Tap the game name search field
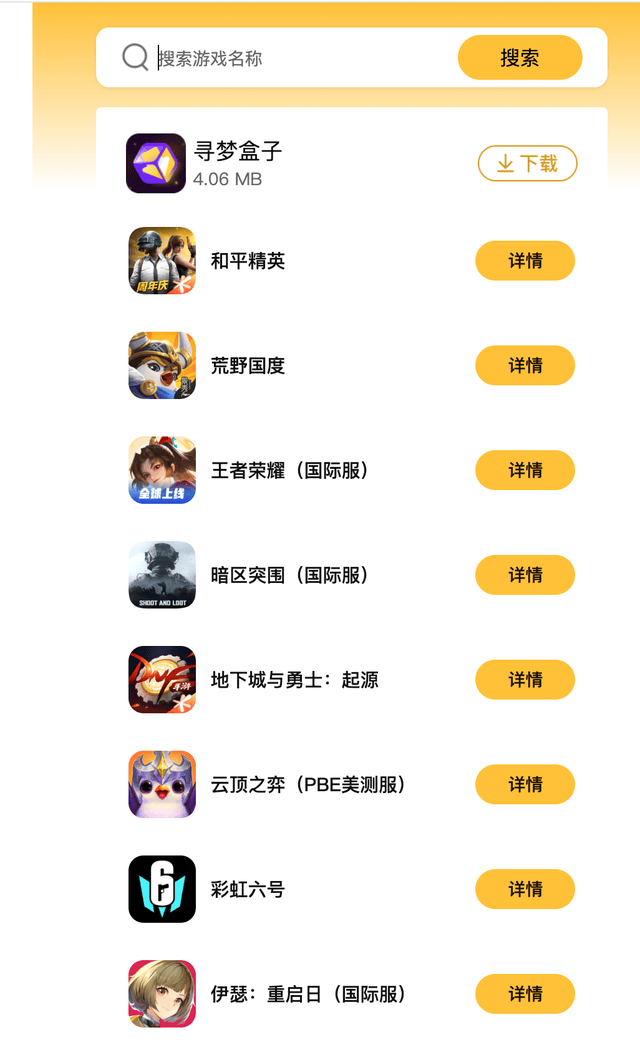 [300, 58]
